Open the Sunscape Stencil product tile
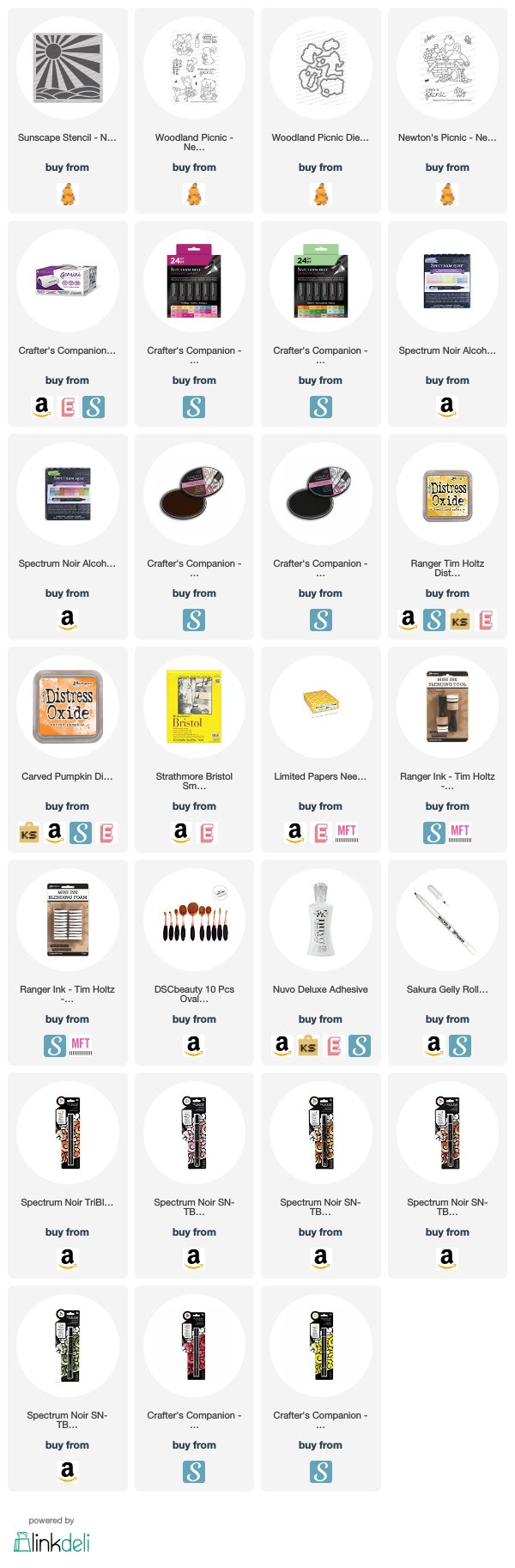Image resolution: width=515 pixels, height=1568 pixels. (x=67, y=67)
